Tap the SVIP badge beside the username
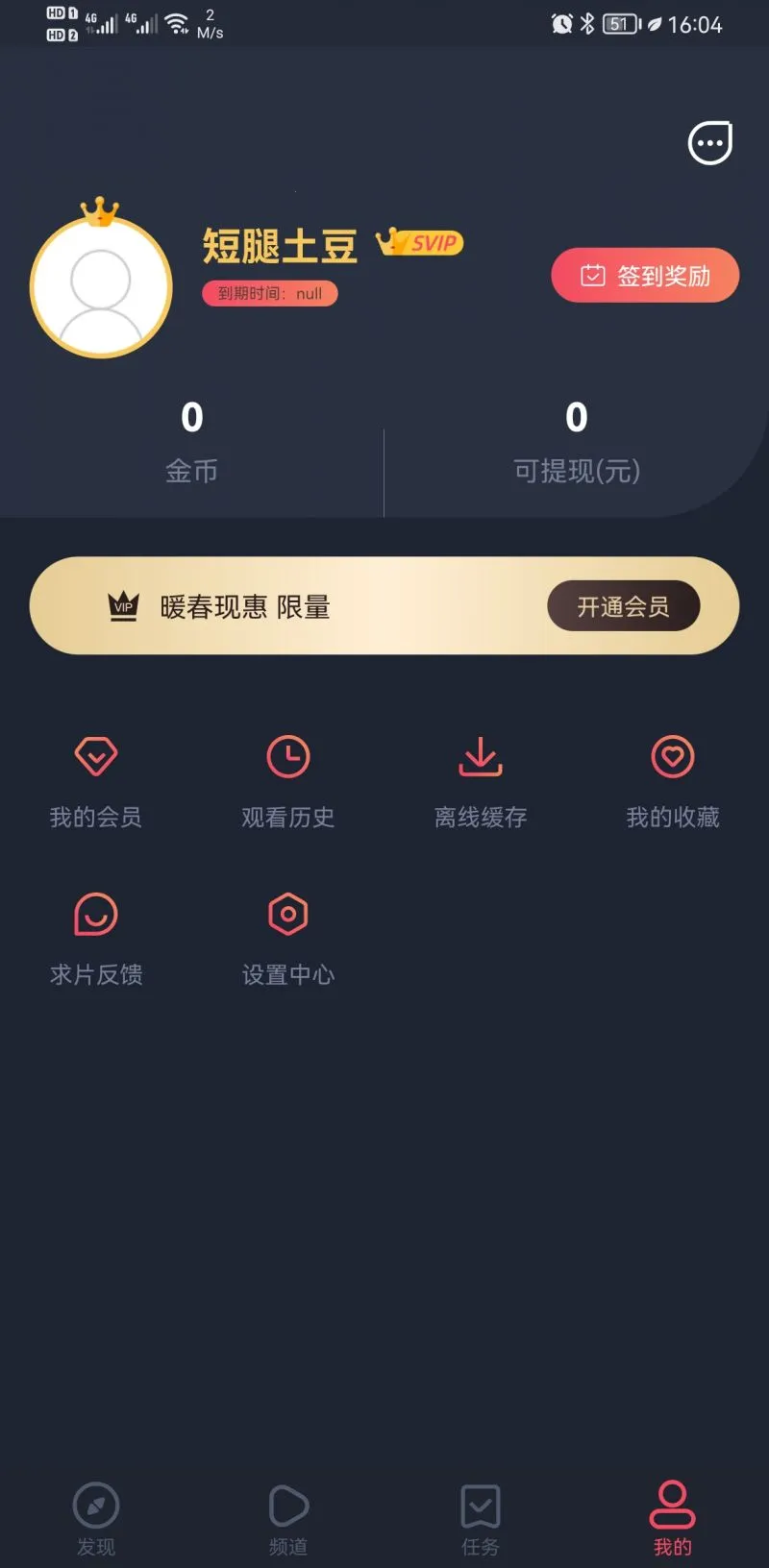769x1568 pixels. 421,243
